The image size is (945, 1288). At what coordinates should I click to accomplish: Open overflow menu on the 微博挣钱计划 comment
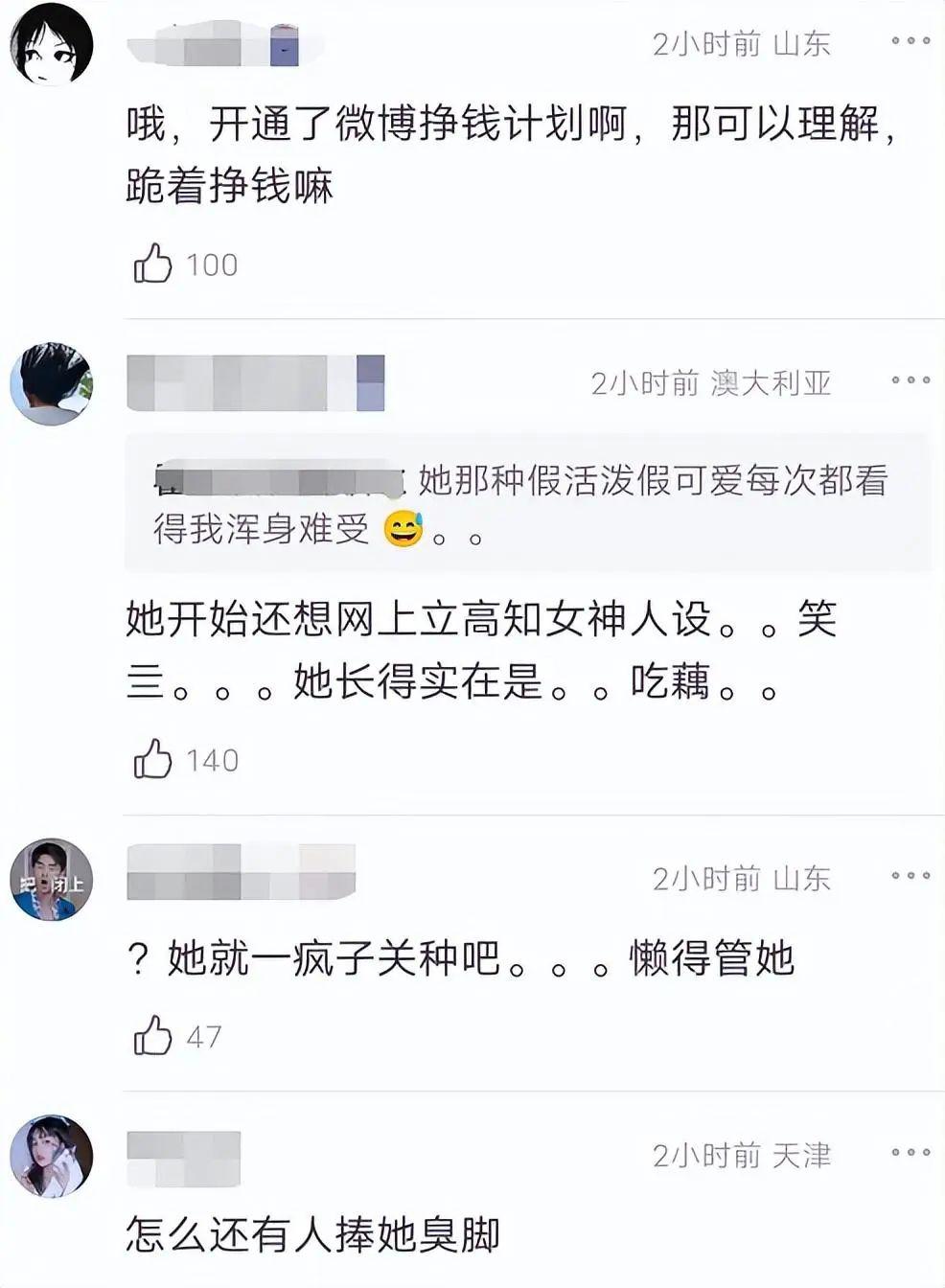(910, 41)
